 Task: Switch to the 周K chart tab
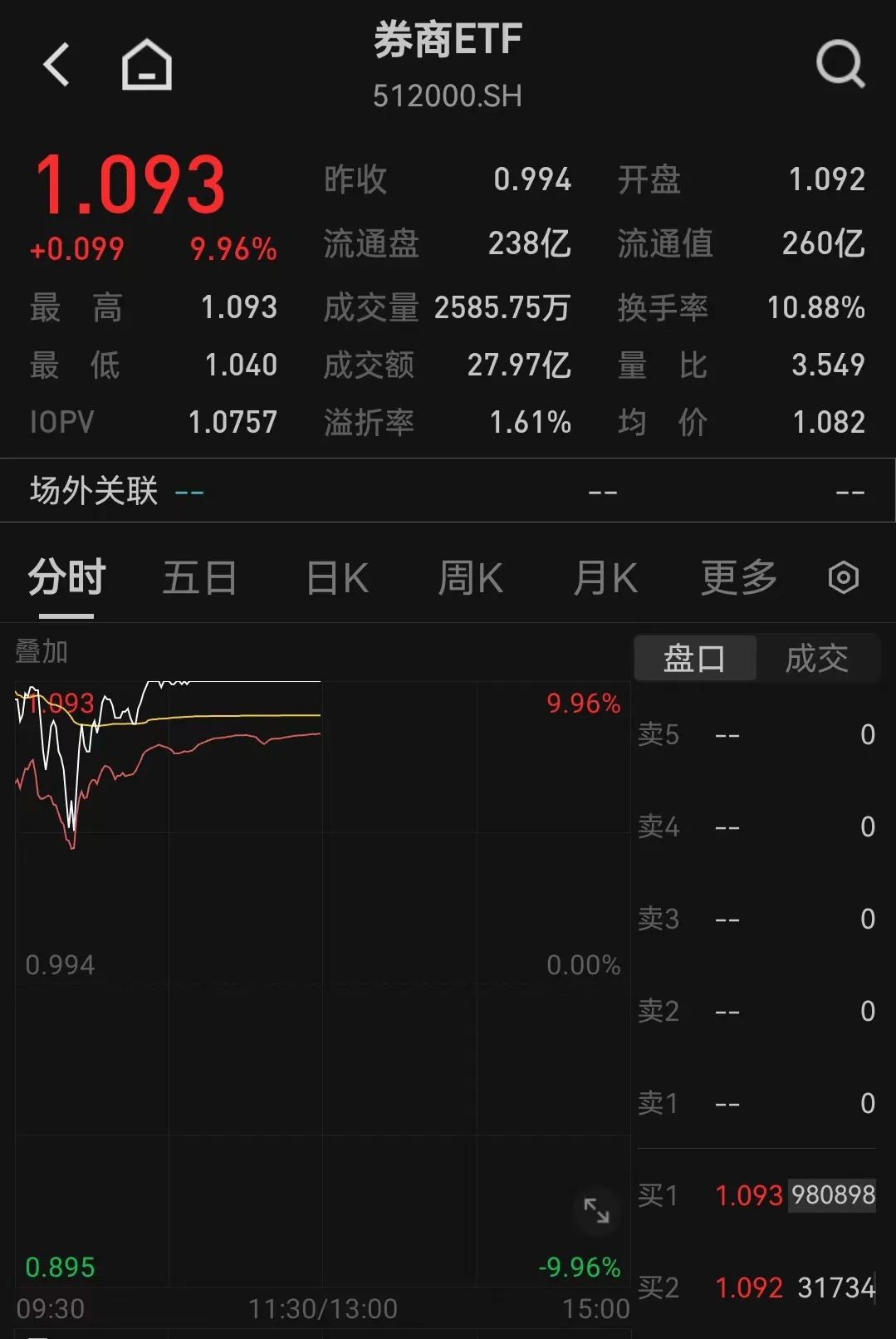[x=470, y=578]
